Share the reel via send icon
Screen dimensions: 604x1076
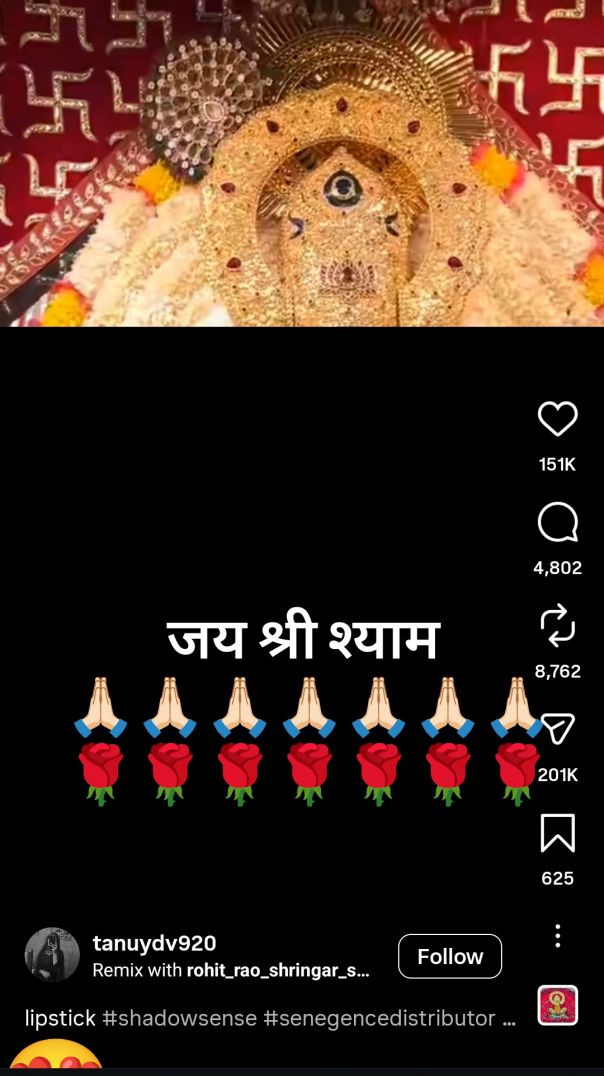(557, 729)
